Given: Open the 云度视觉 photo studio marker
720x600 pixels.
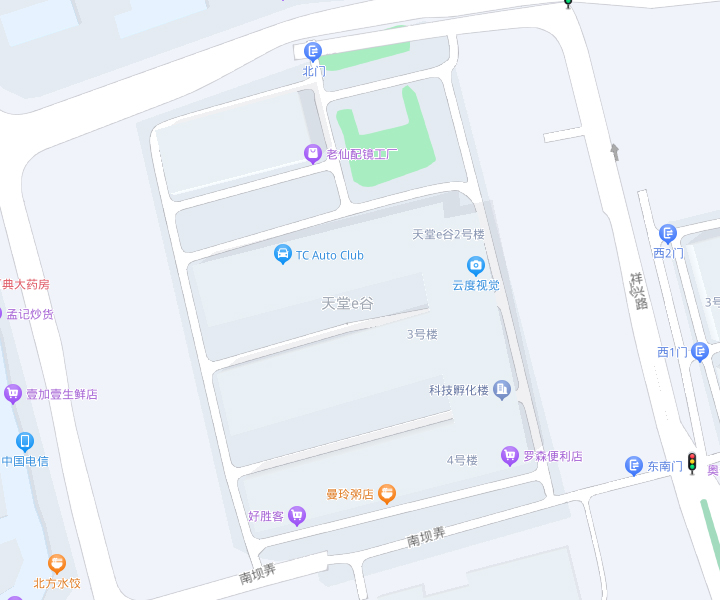Looking at the screenshot, I should point(476,266).
